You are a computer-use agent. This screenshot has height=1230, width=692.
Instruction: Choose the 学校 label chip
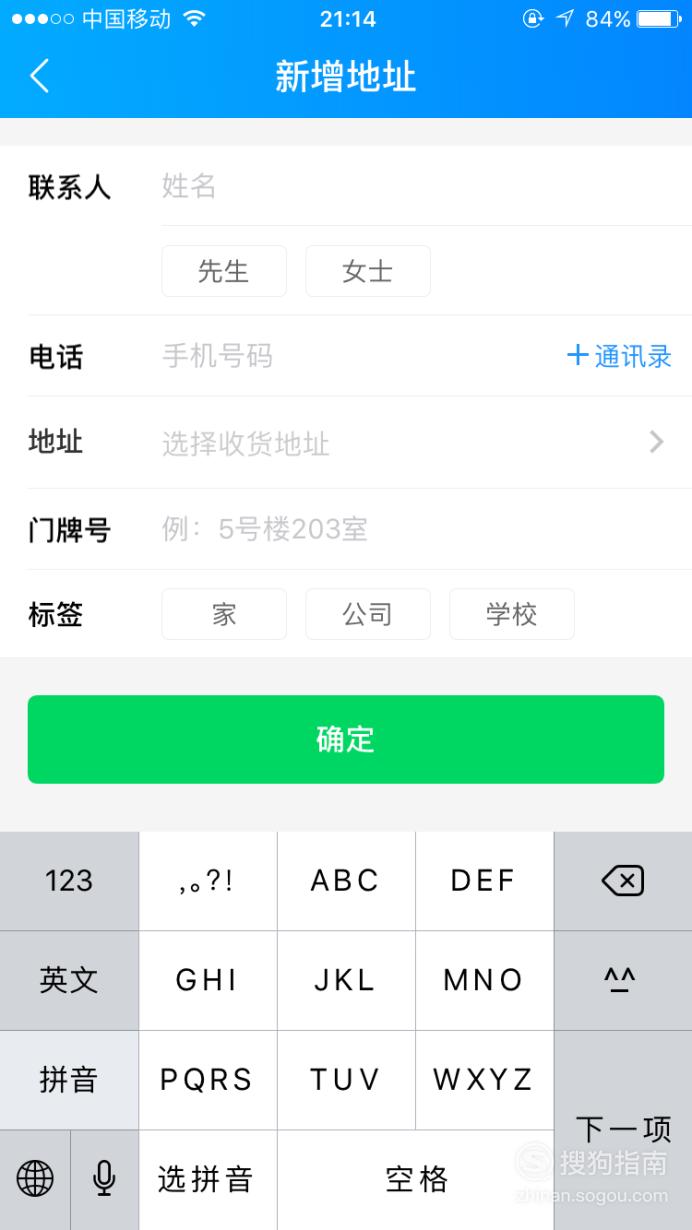tap(512, 614)
